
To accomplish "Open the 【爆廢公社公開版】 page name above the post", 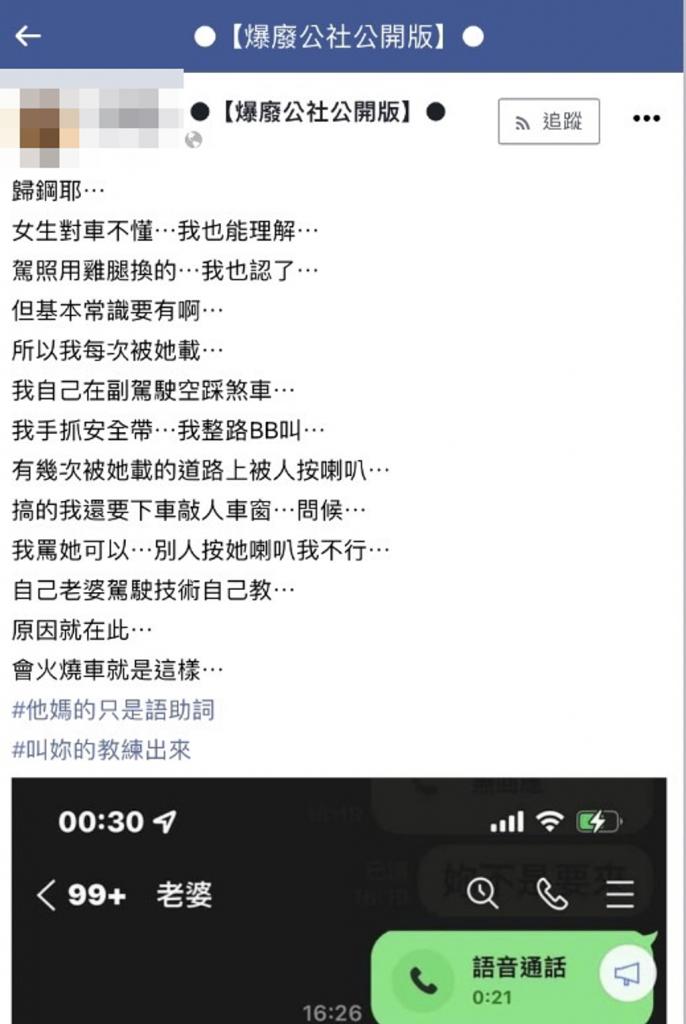I will click(316, 112).
